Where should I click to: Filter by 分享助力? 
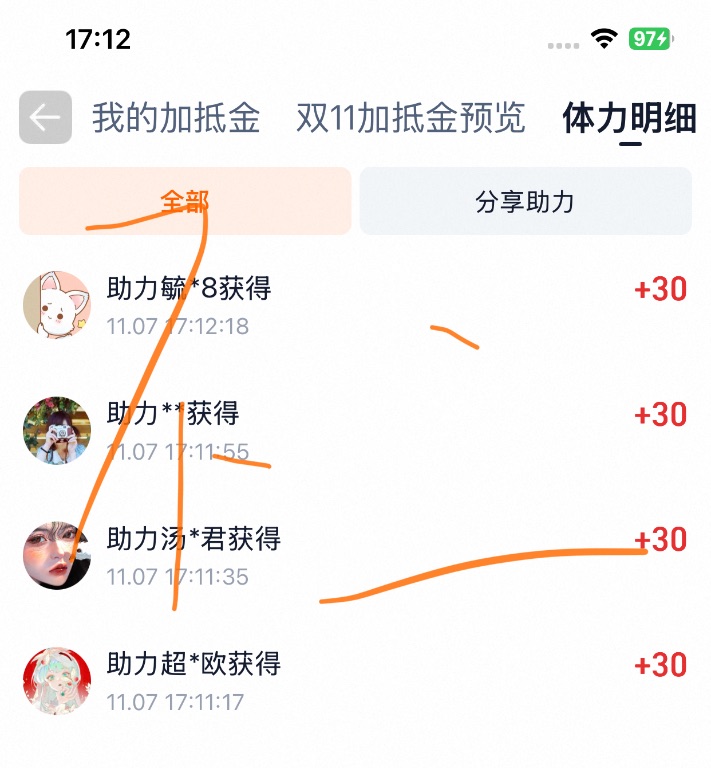point(525,201)
